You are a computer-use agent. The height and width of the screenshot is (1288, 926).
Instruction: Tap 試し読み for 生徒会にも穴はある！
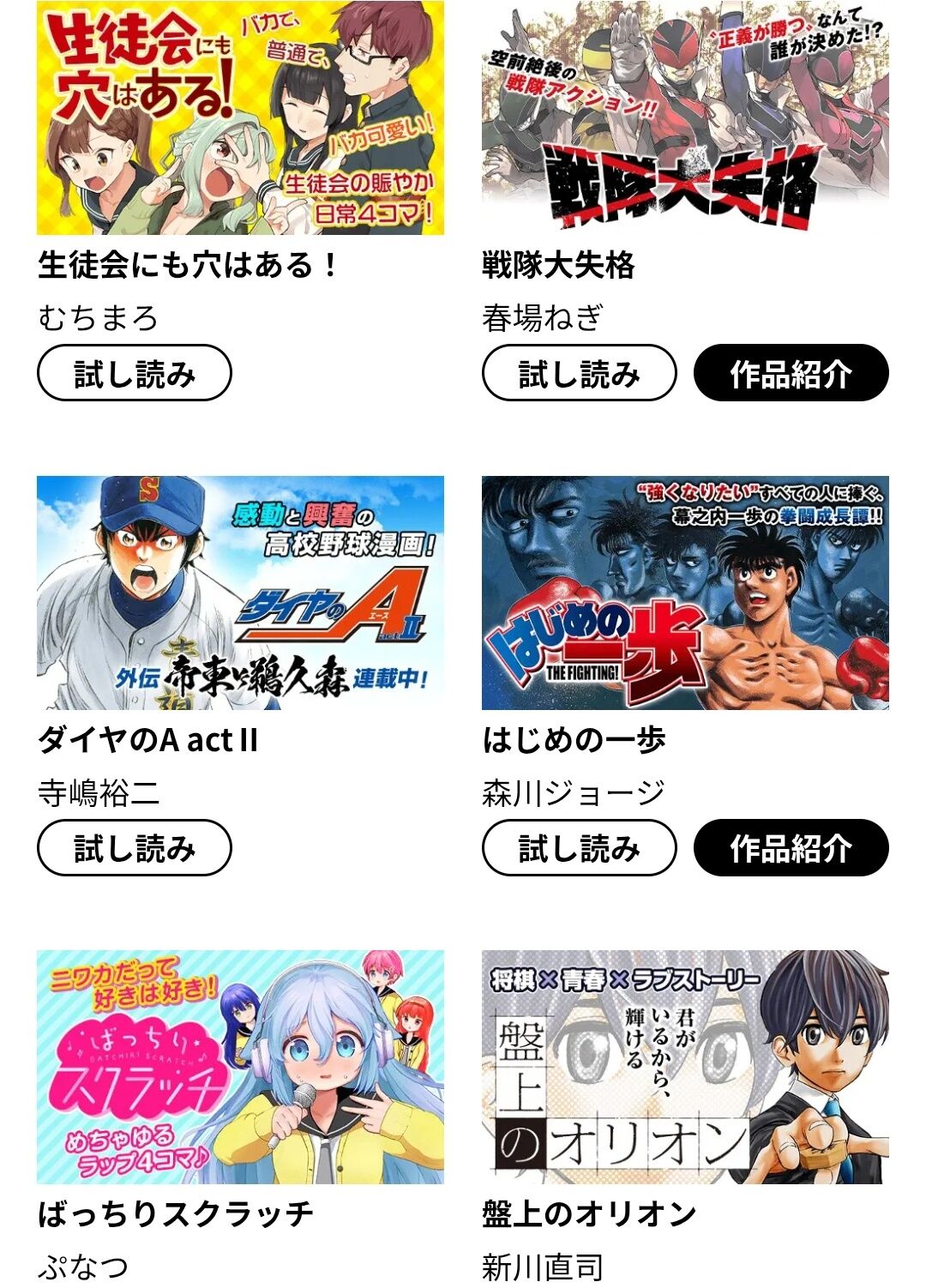(135, 373)
